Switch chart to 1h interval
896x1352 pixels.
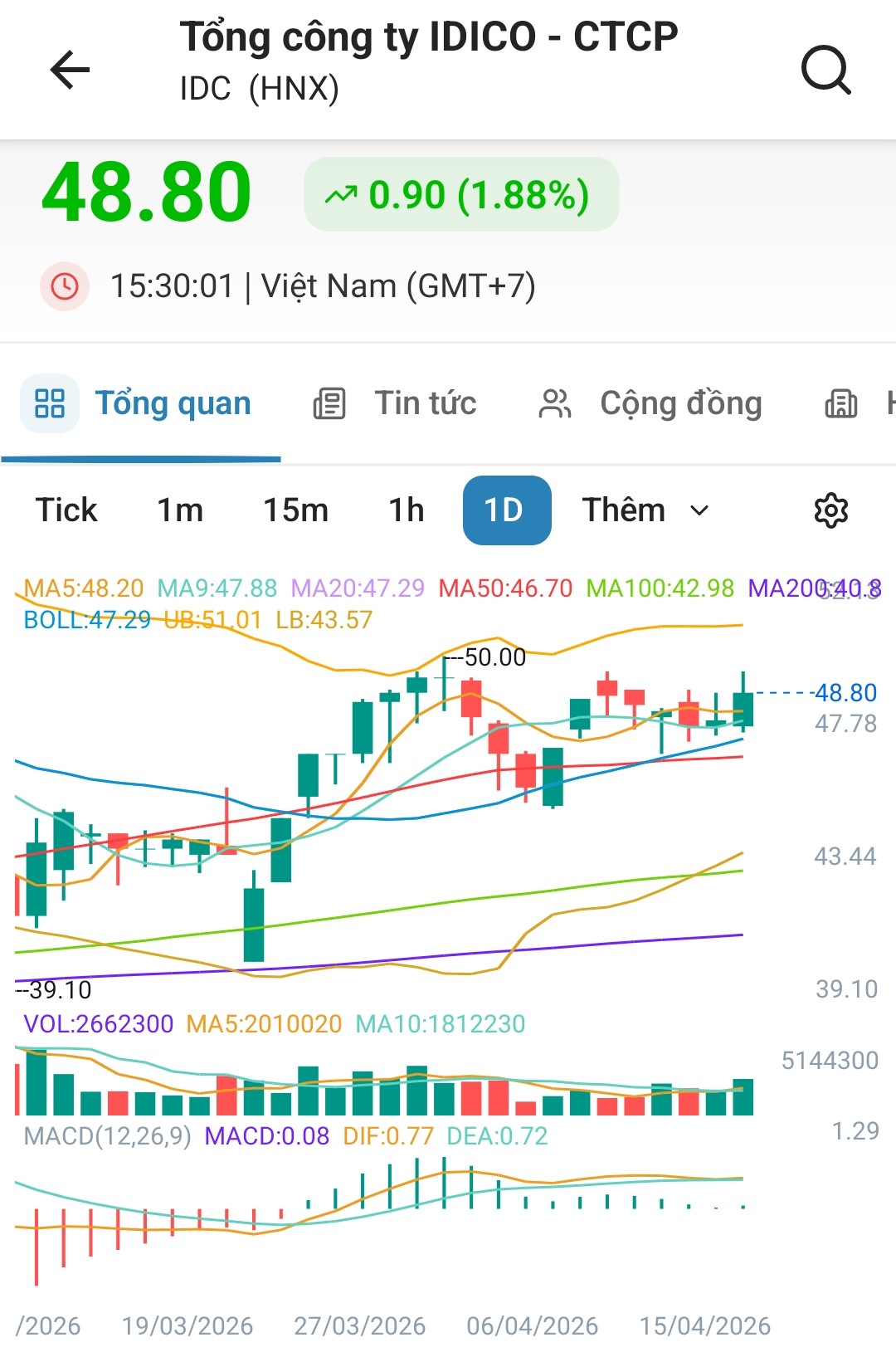(407, 510)
